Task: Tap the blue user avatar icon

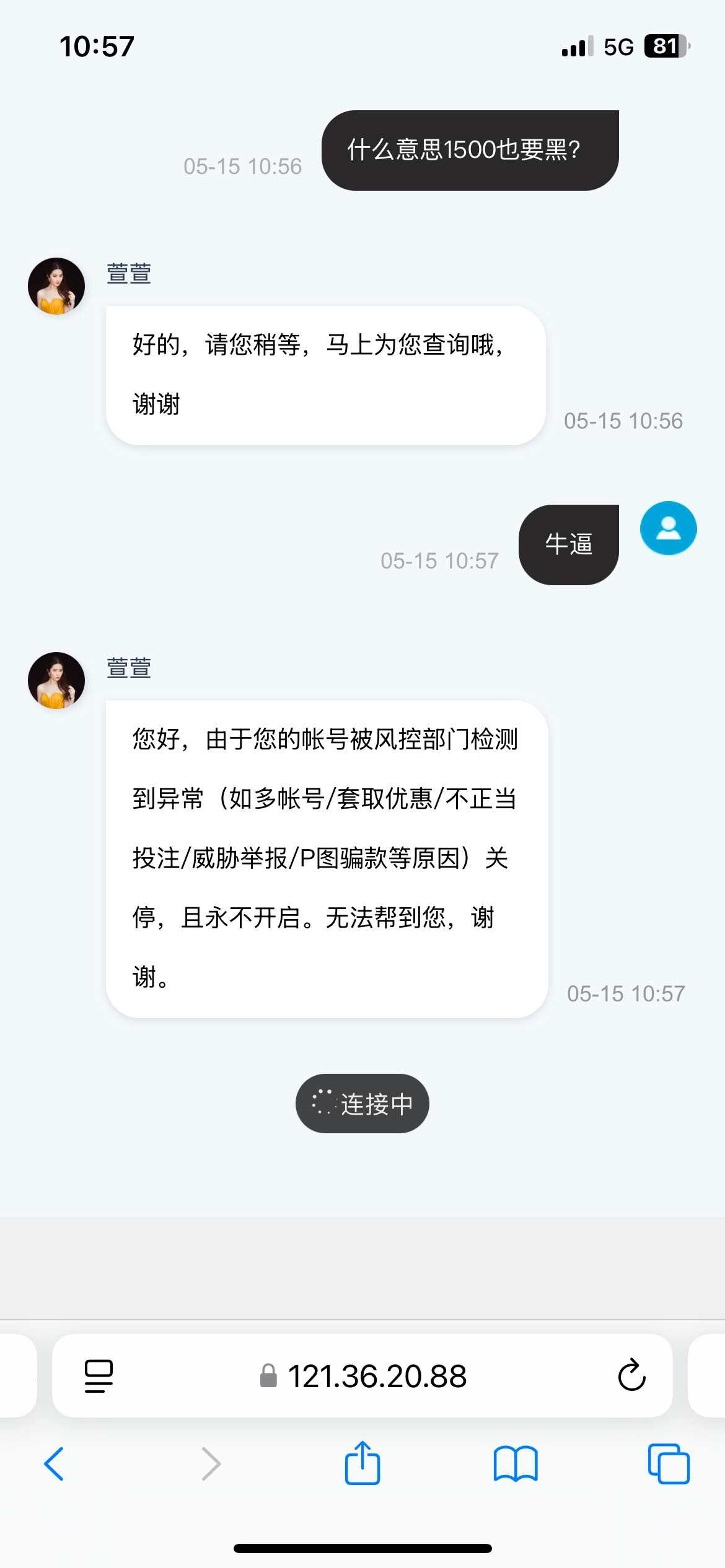Action: [x=668, y=529]
